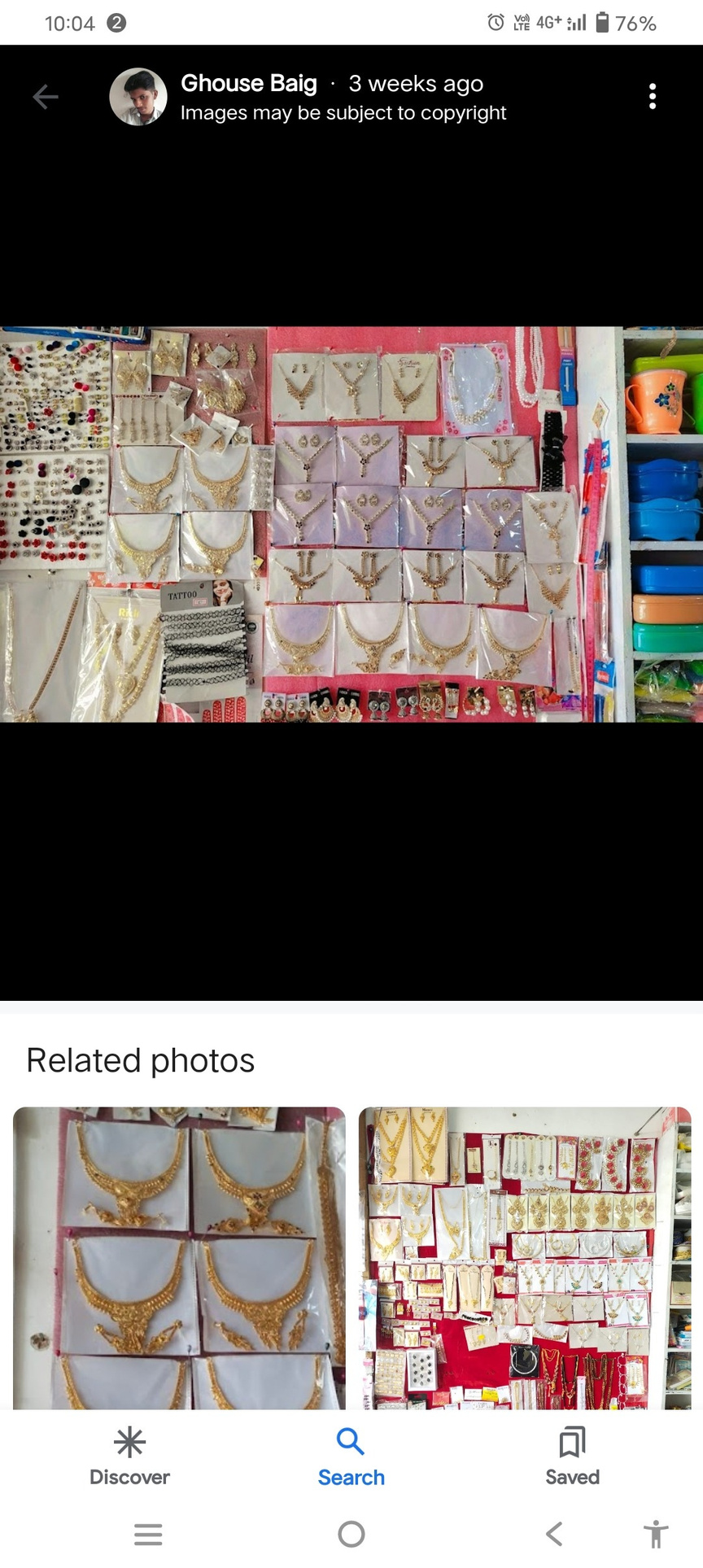Open the related photo with red display board
Viewport: 703px width, 1568px height.
(525, 1256)
